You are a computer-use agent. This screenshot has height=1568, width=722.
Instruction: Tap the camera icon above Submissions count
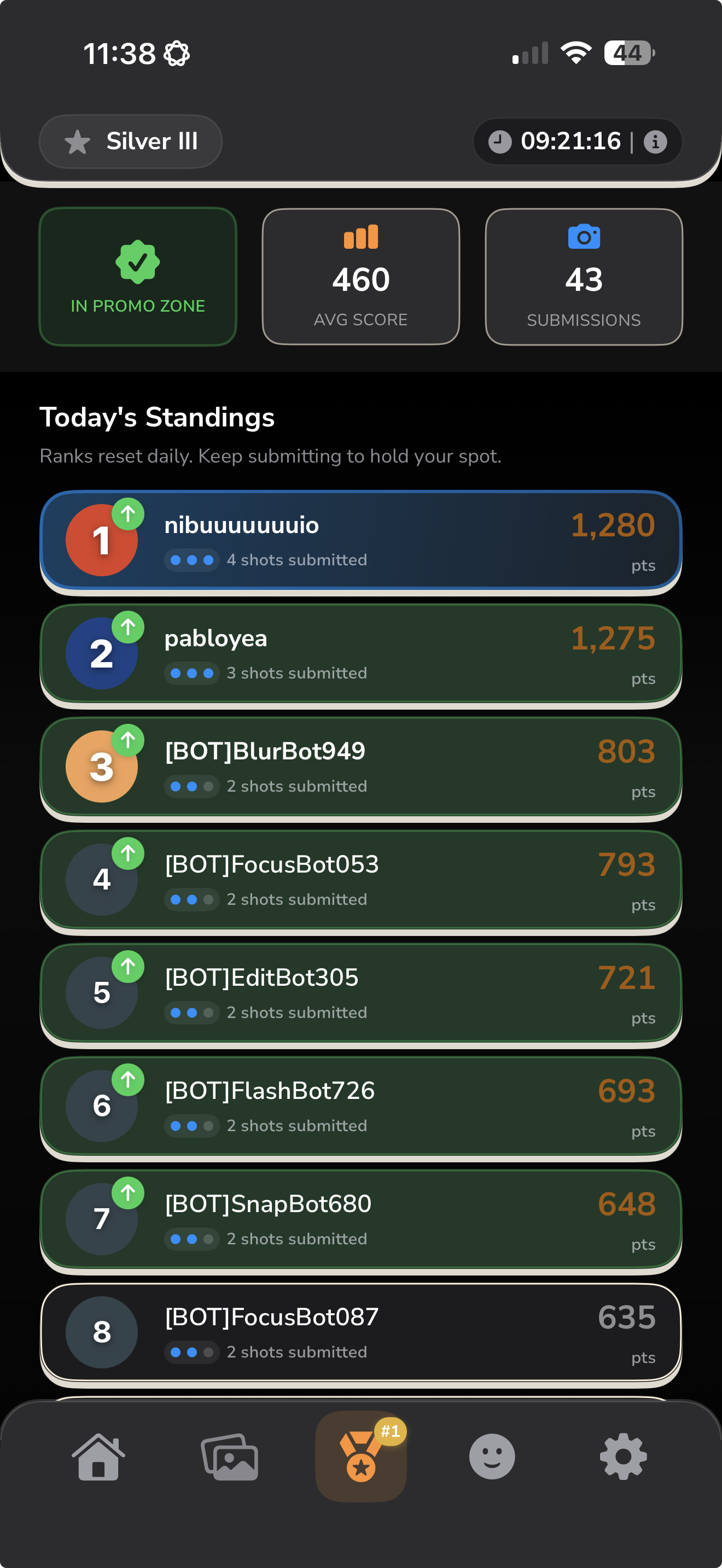click(583, 238)
